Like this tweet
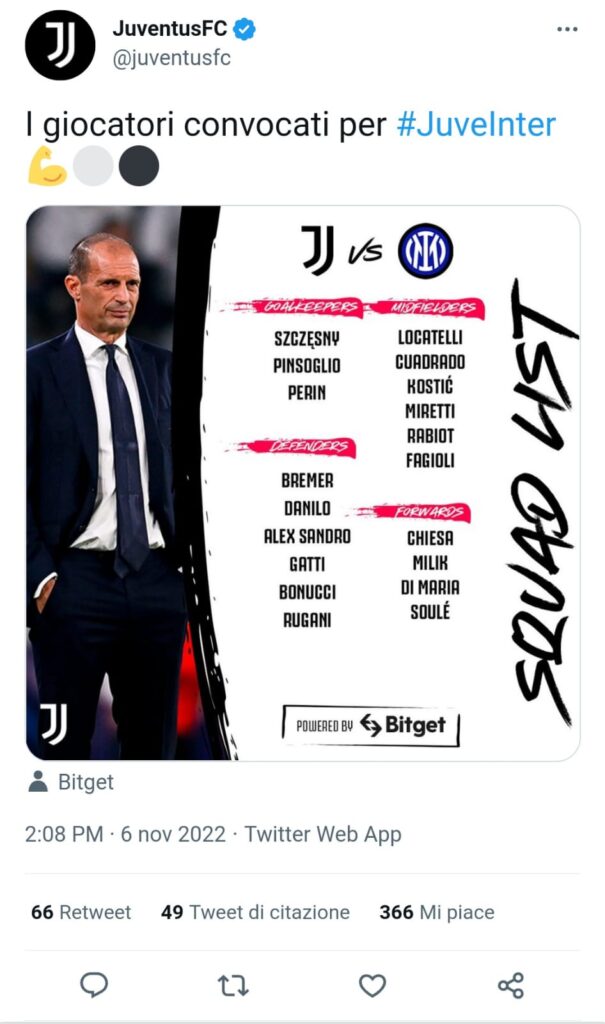 point(372,986)
